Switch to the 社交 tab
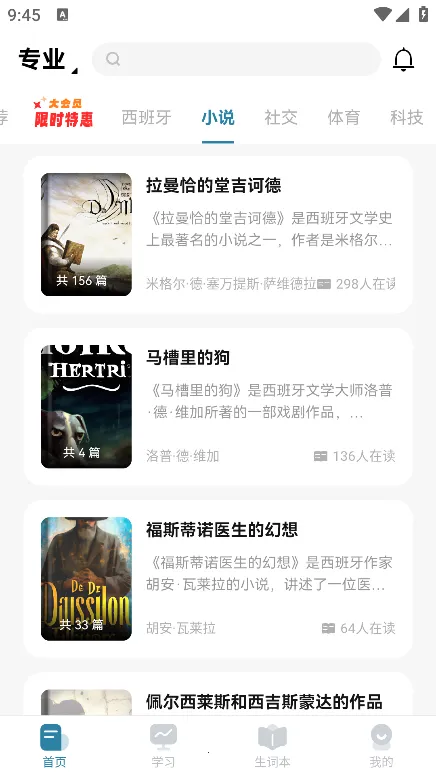 (x=281, y=118)
